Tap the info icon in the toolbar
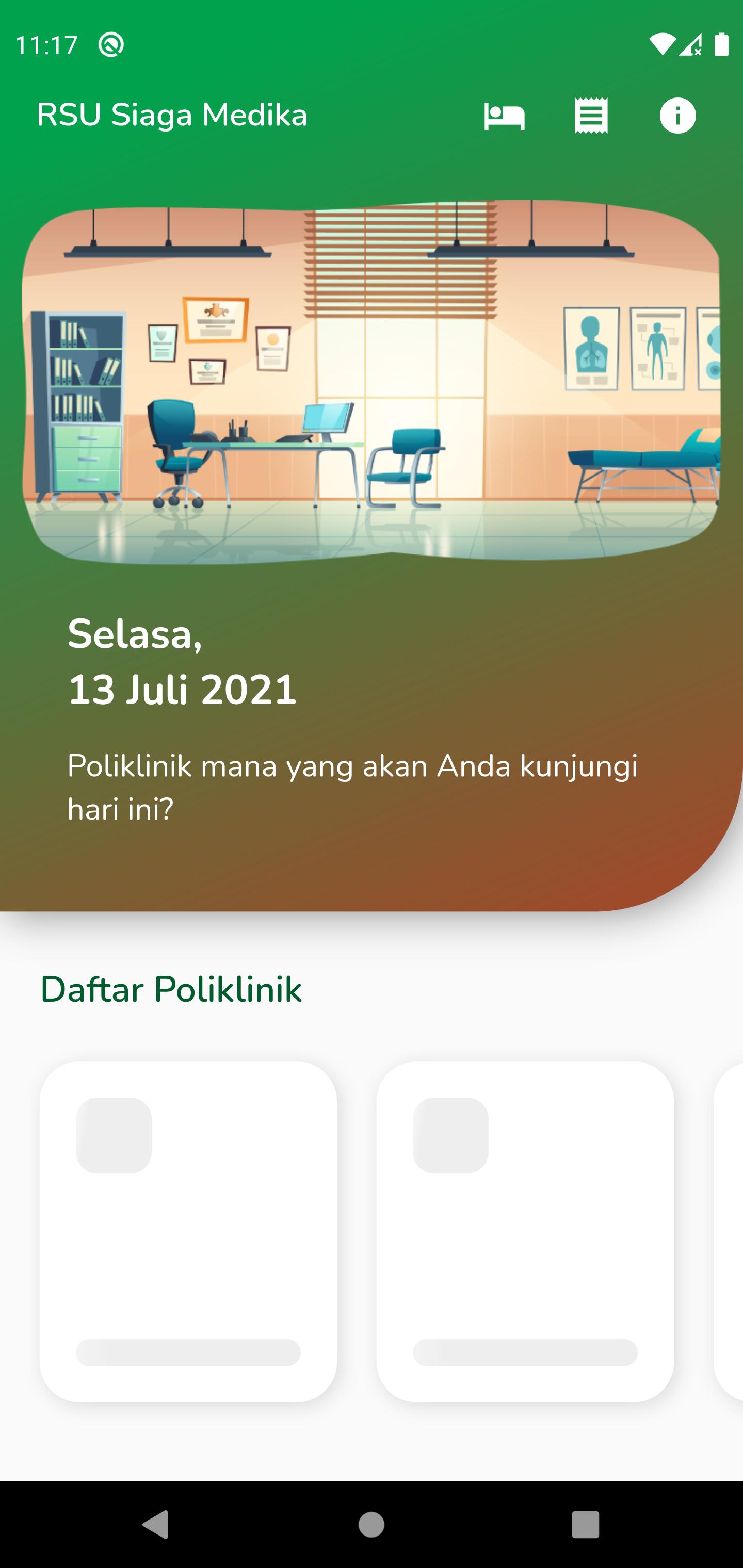 pos(677,116)
